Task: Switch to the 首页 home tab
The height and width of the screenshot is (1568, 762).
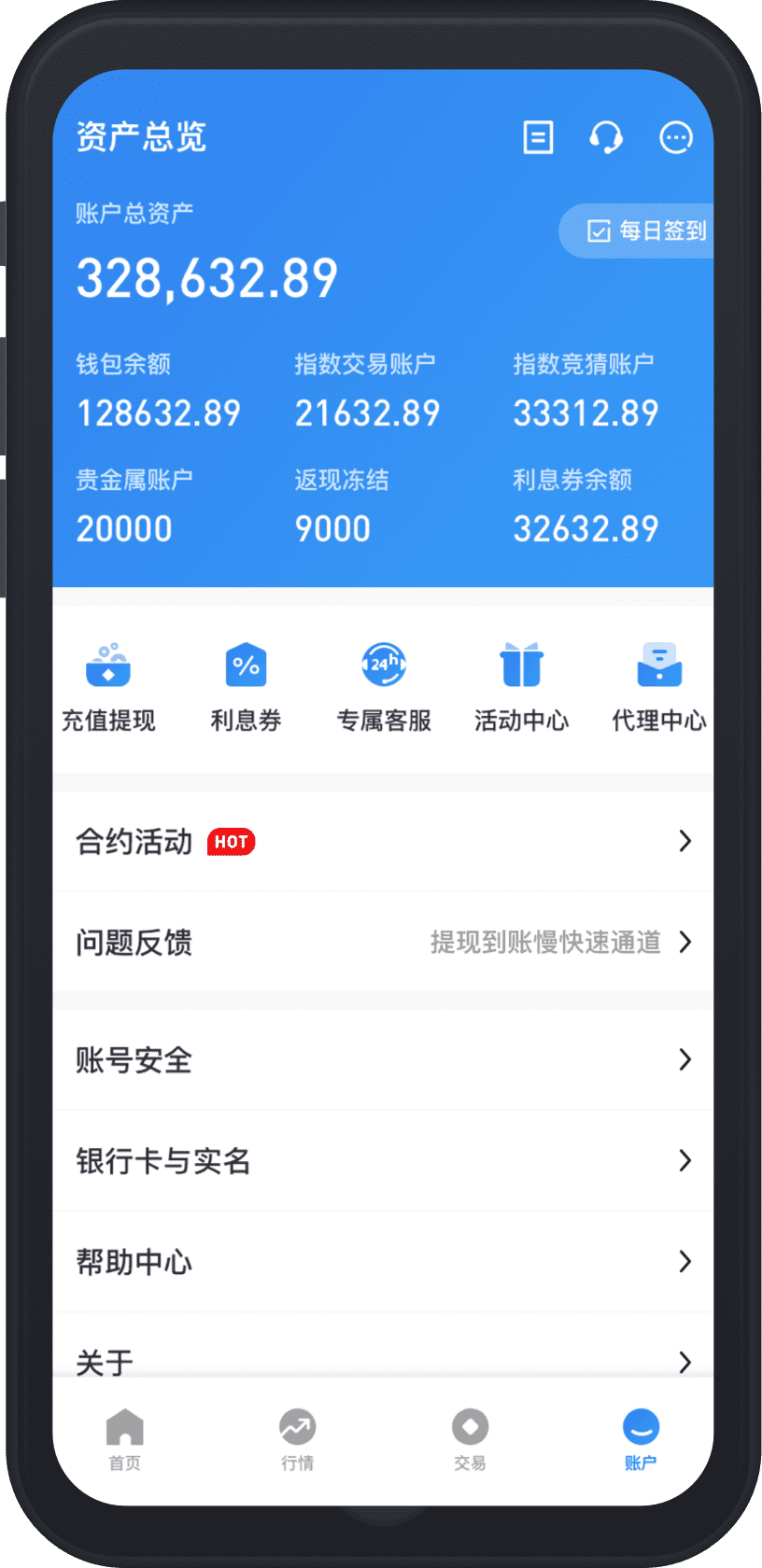Action: coord(124,1439)
